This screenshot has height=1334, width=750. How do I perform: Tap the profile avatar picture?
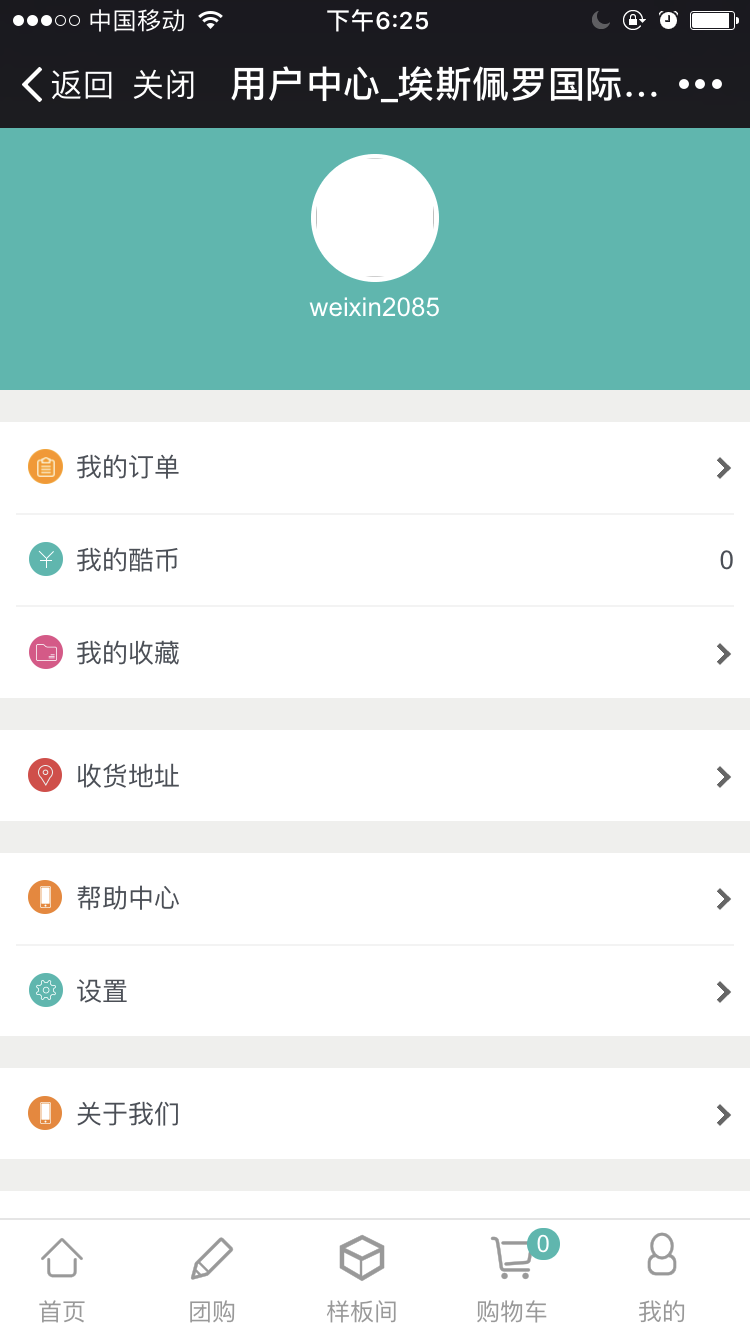[x=375, y=218]
